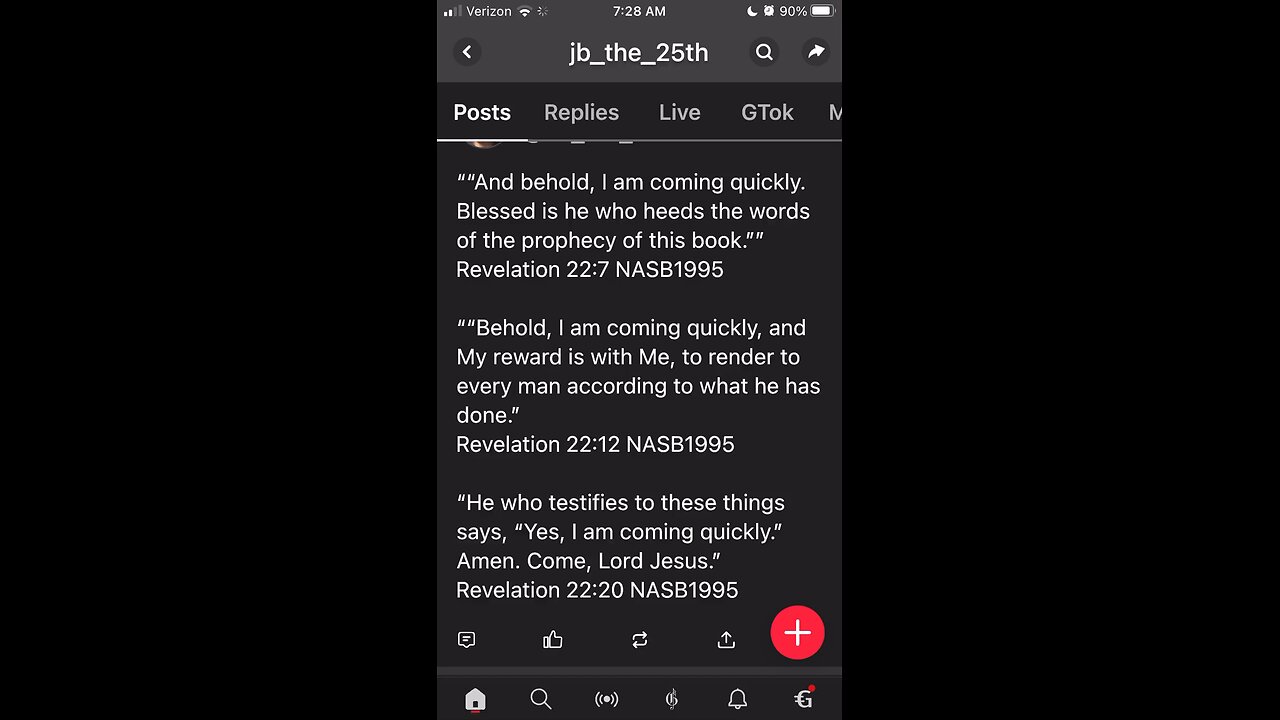1280x720 pixels.
Task: Go to the Home feed
Action: pyautogui.click(x=475, y=699)
